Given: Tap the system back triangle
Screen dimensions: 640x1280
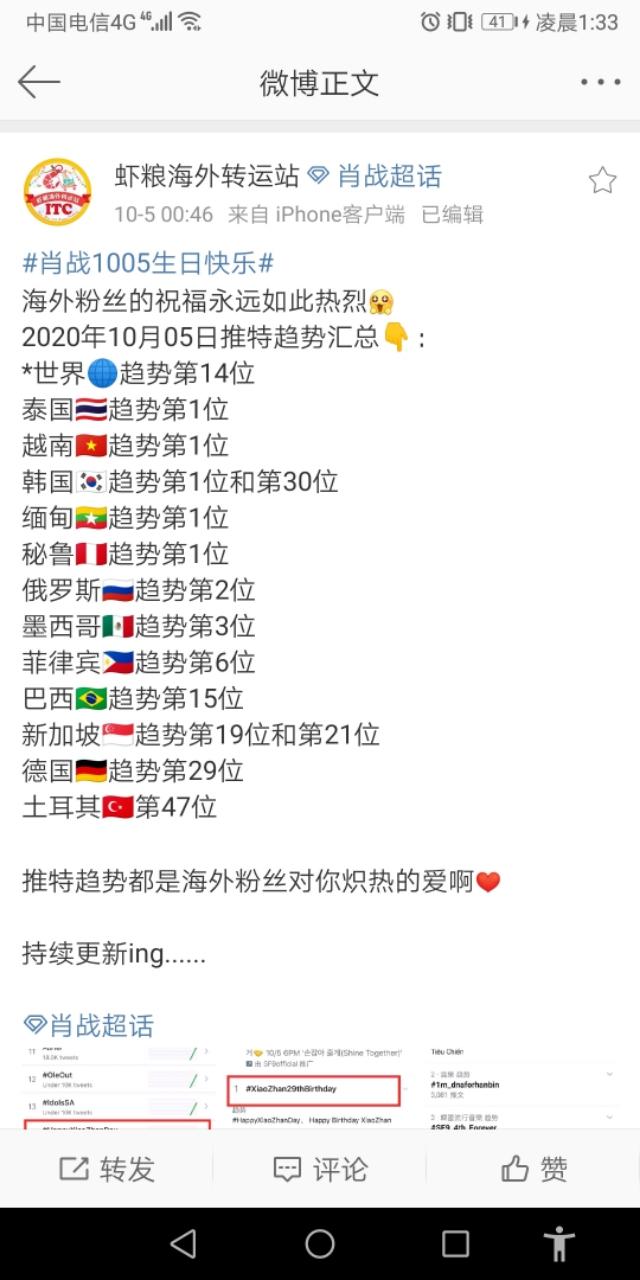Looking at the screenshot, I should pos(183,1243).
